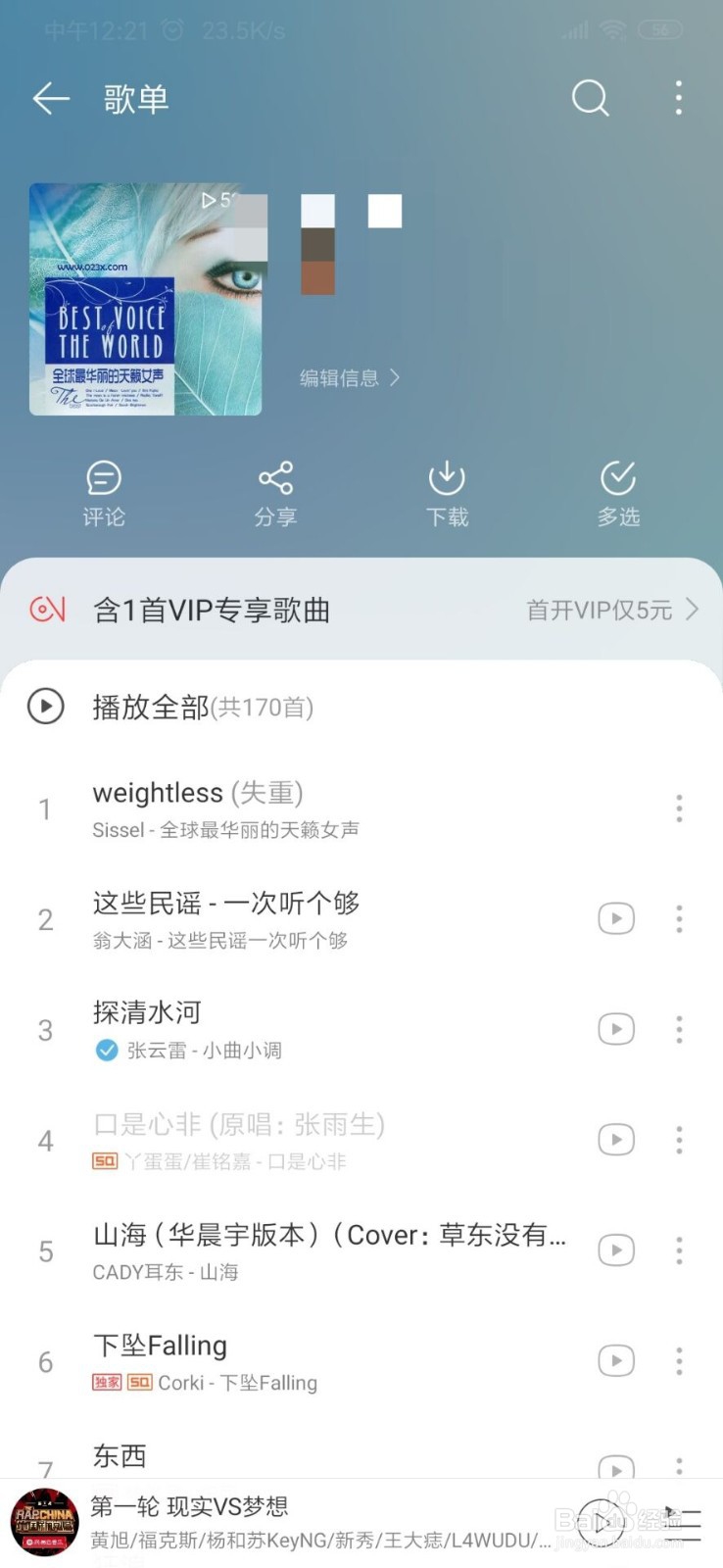Image resolution: width=723 pixels, height=1568 pixels.
Task: Open more options for 探清水河
Action: [678, 1029]
